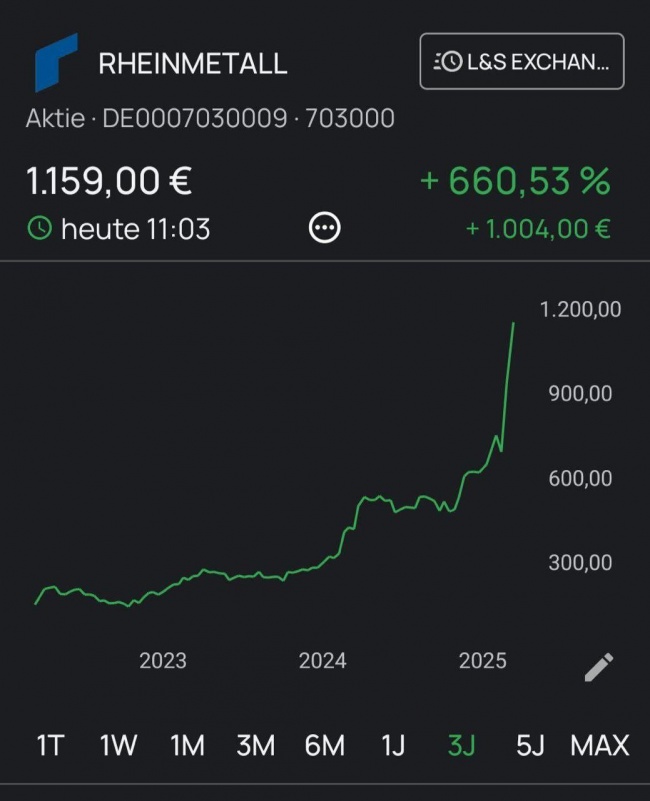Screen dimensions: 650x801
Task: Select the 1W time range
Action: click(118, 745)
